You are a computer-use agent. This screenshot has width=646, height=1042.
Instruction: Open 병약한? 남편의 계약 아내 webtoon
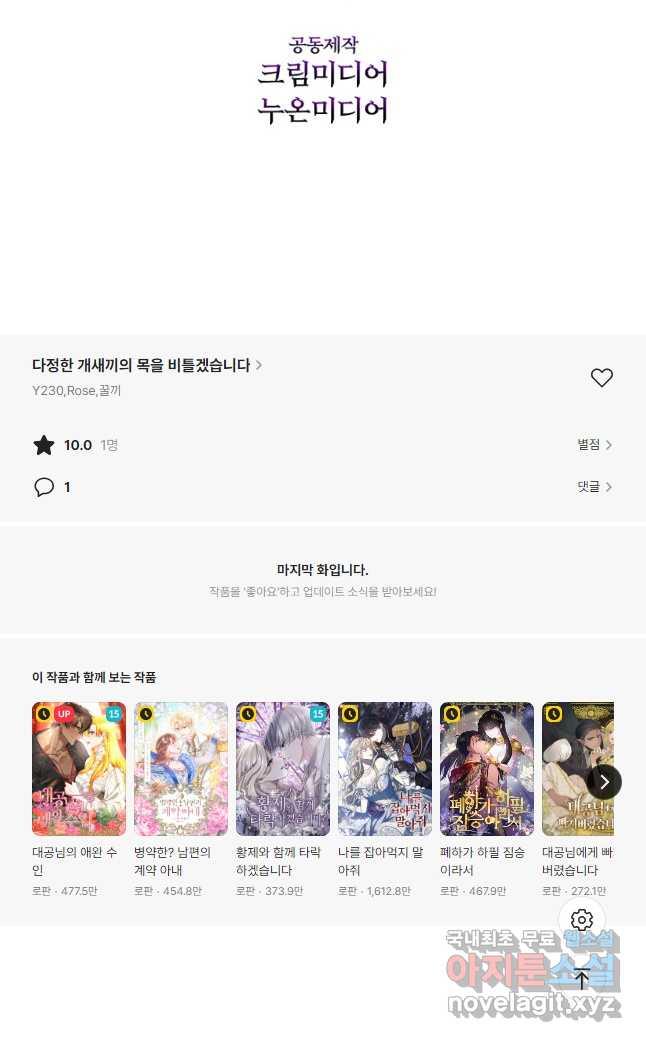point(181,769)
